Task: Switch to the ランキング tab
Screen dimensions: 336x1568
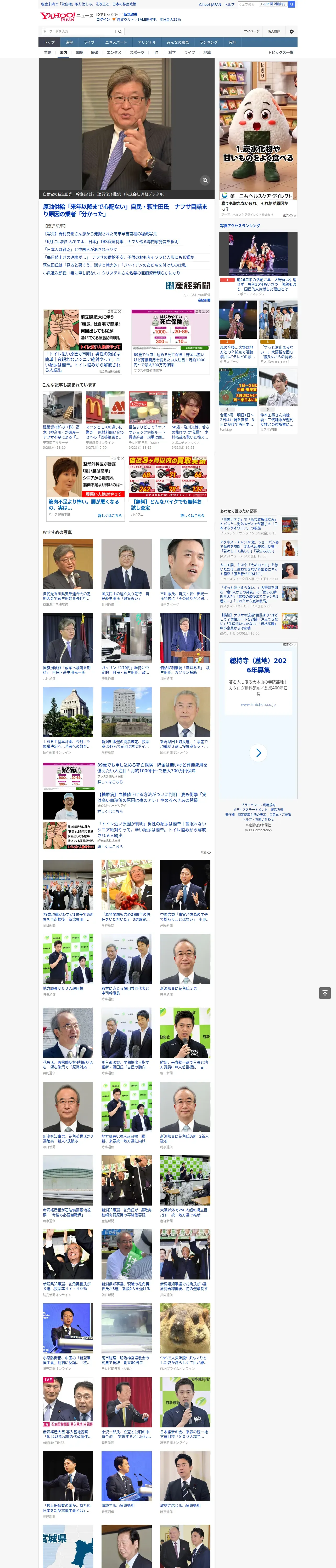Action: [209, 43]
